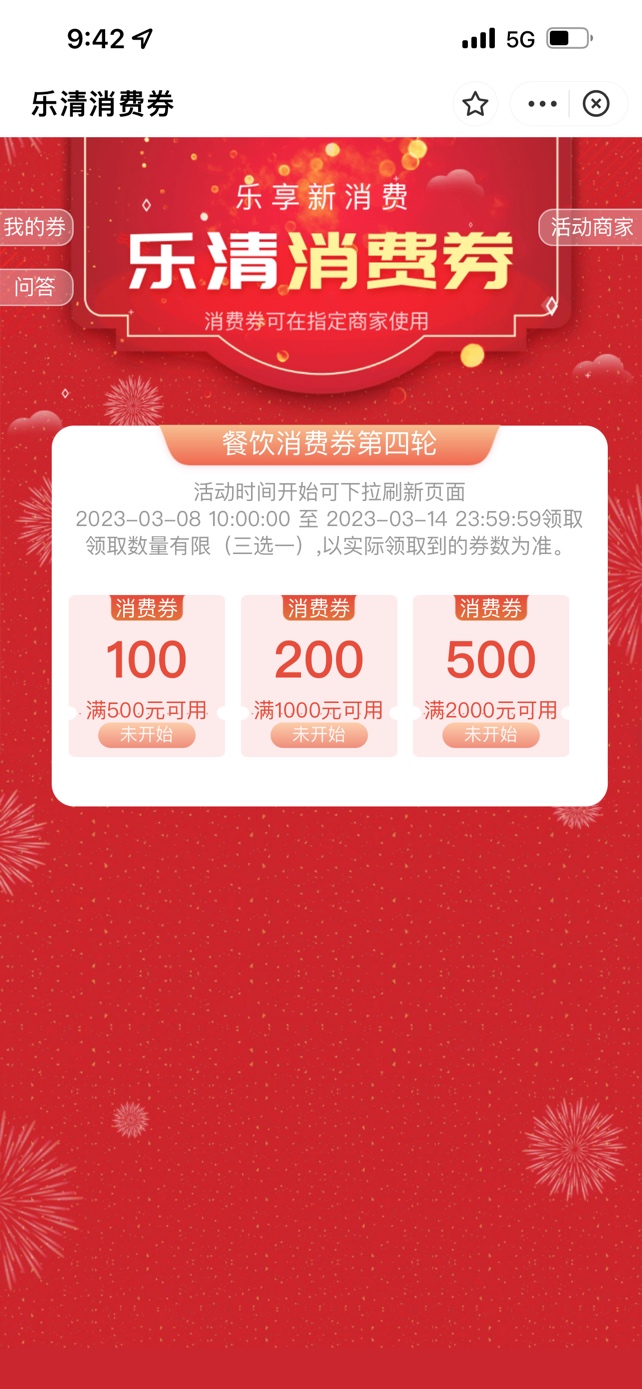View 活动商家 participating merchants
The height and width of the screenshot is (1389, 642).
coord(592,227)
